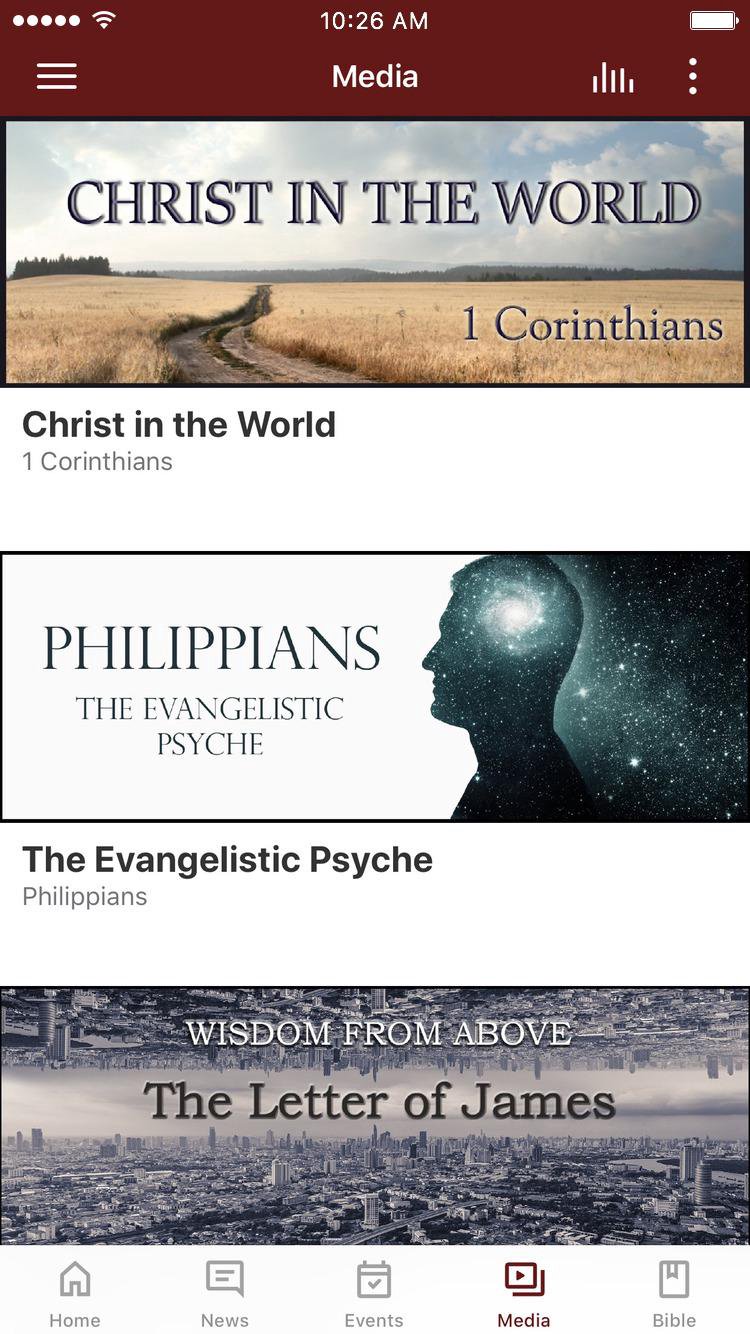Switch to the Home tab
Screen dimensions: 750x1334
[75, 1292]
